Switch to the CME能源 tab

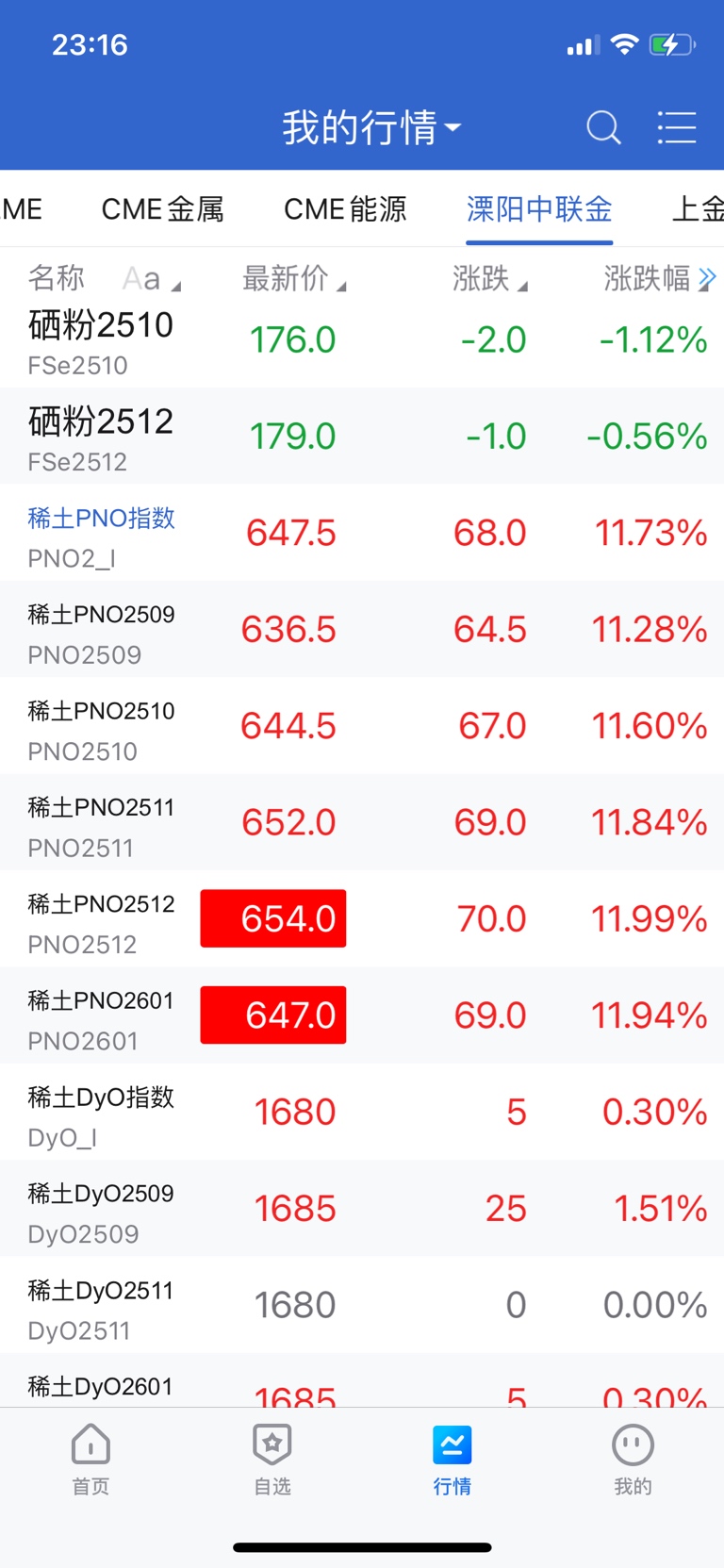(x=345, y=208)
